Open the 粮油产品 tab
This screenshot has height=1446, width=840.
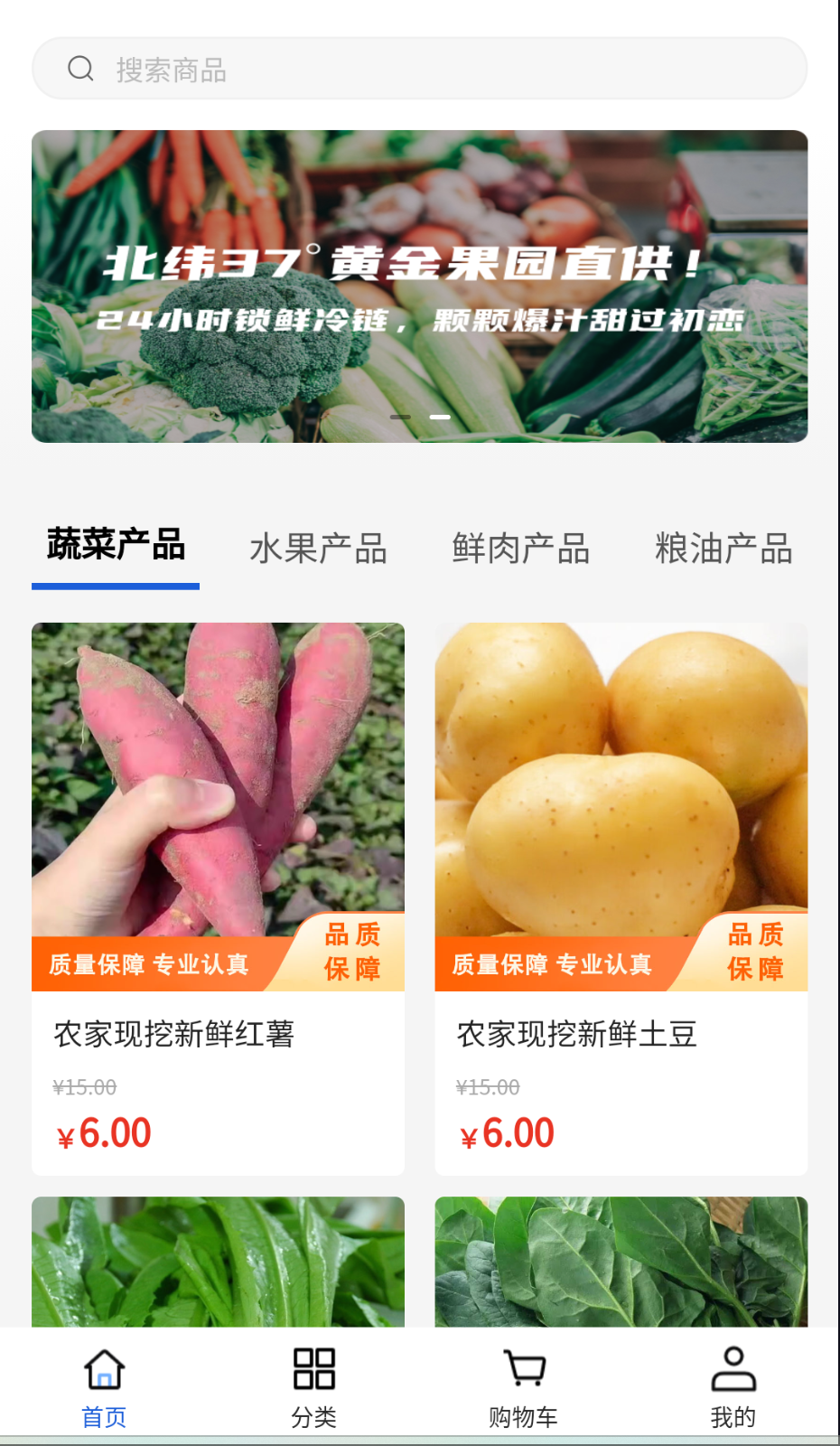click(723, 548)
